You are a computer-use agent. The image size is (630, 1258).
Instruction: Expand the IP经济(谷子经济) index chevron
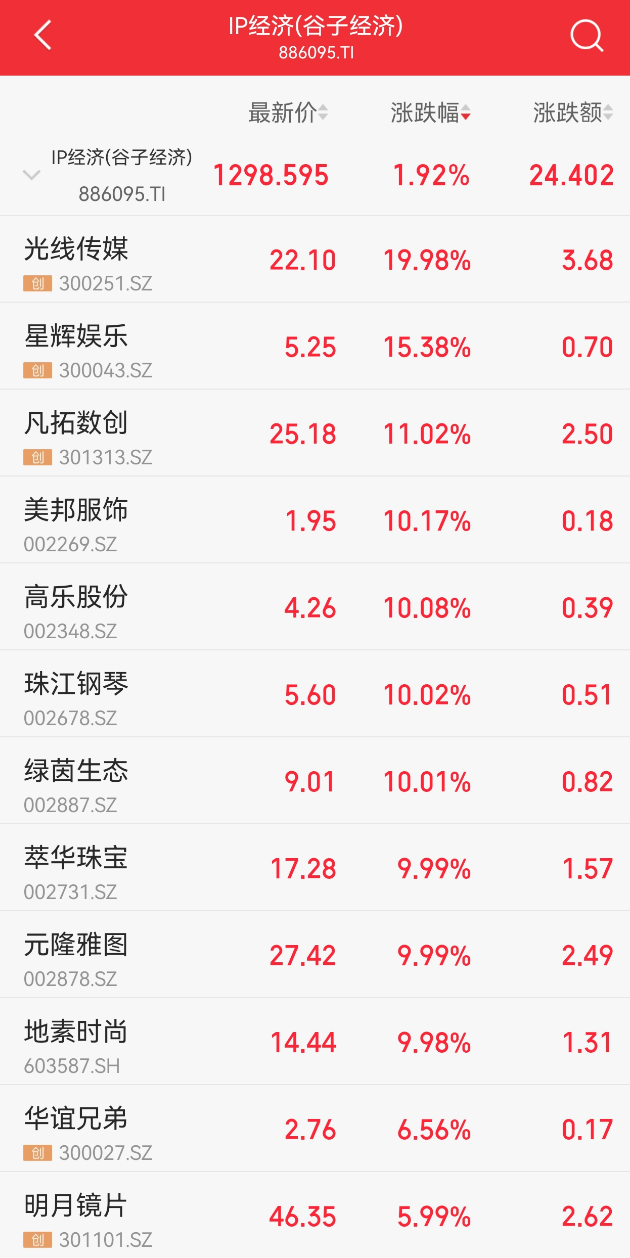pyautogui.click(x=32, y=175)
